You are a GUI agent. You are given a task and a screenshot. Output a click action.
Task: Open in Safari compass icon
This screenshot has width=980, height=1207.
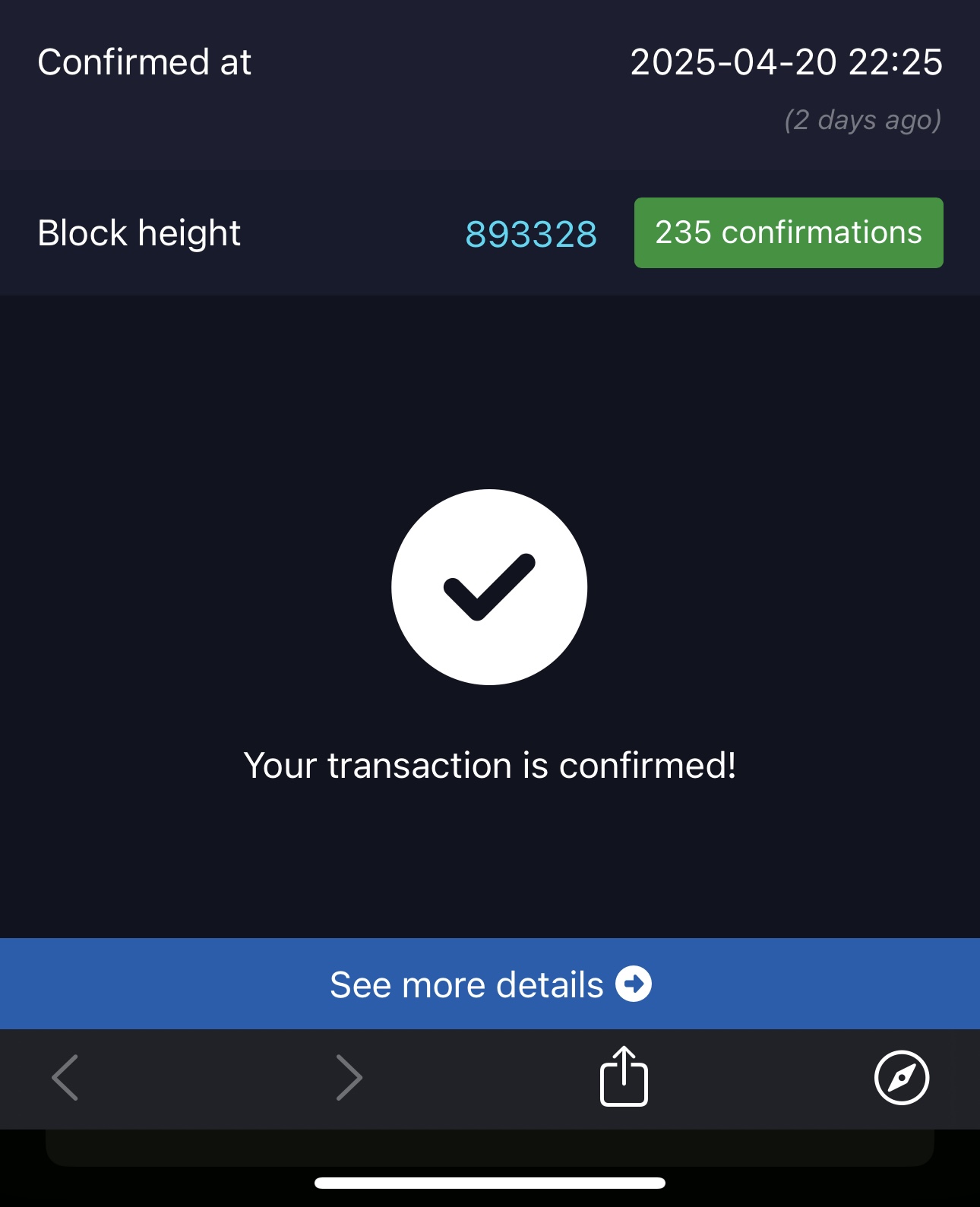click(x=901, y=1077)
